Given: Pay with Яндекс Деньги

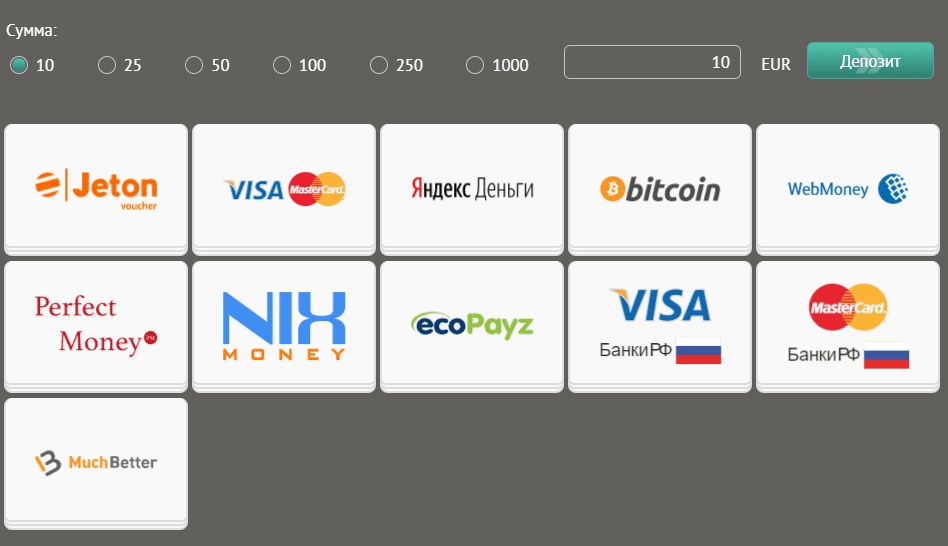Looking at the screenshot, I should [x=472, y=187].
